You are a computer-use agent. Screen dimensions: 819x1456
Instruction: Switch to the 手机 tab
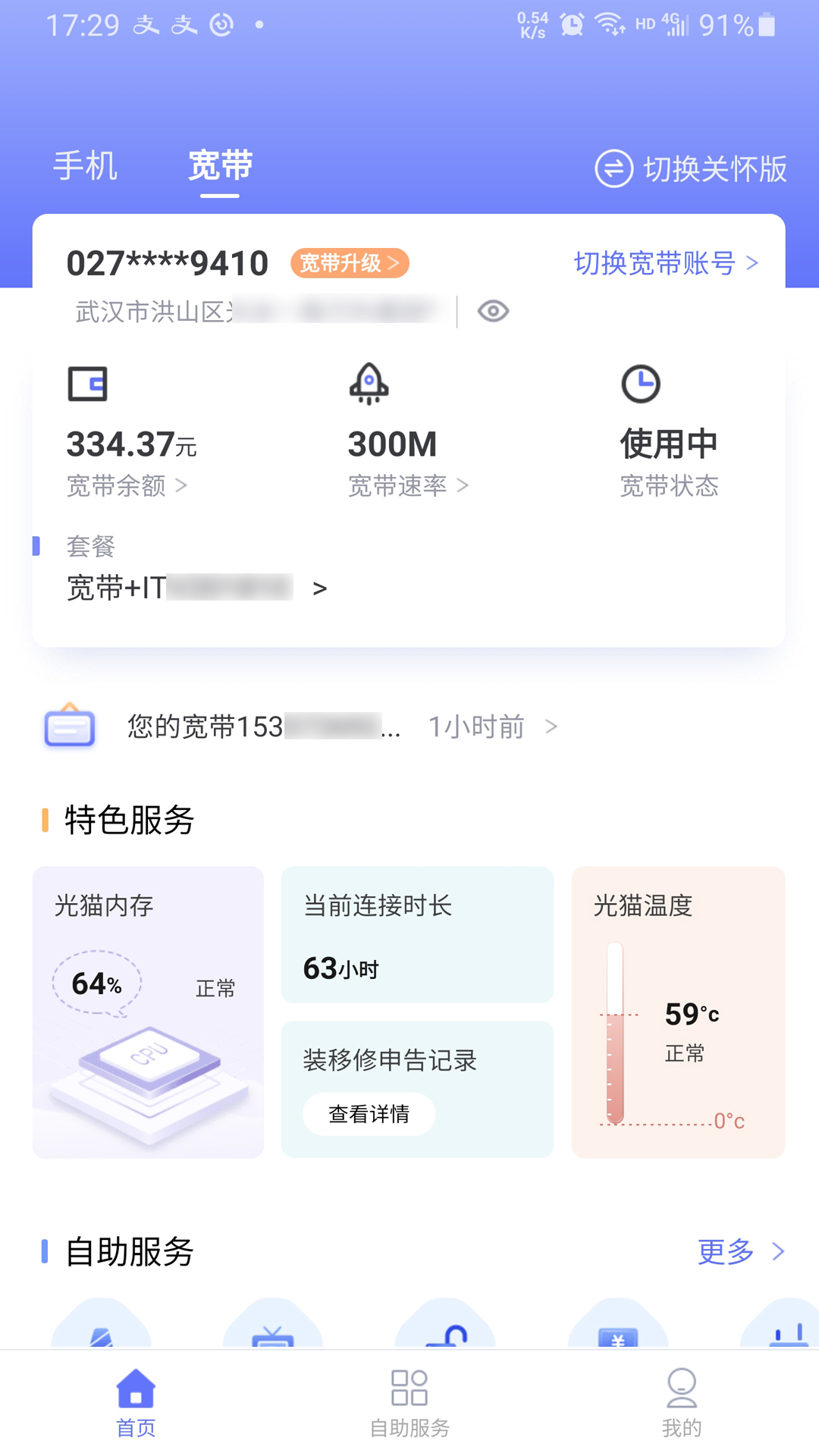click(x=85, y=165)
